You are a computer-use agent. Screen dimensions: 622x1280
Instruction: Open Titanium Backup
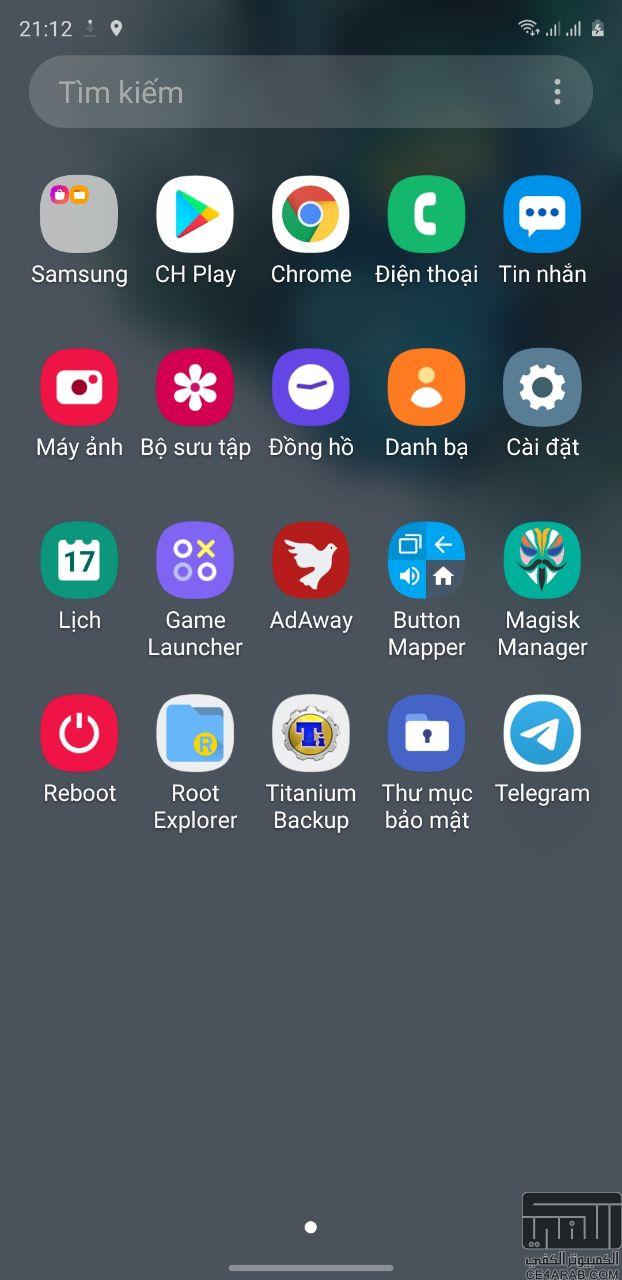311,734
